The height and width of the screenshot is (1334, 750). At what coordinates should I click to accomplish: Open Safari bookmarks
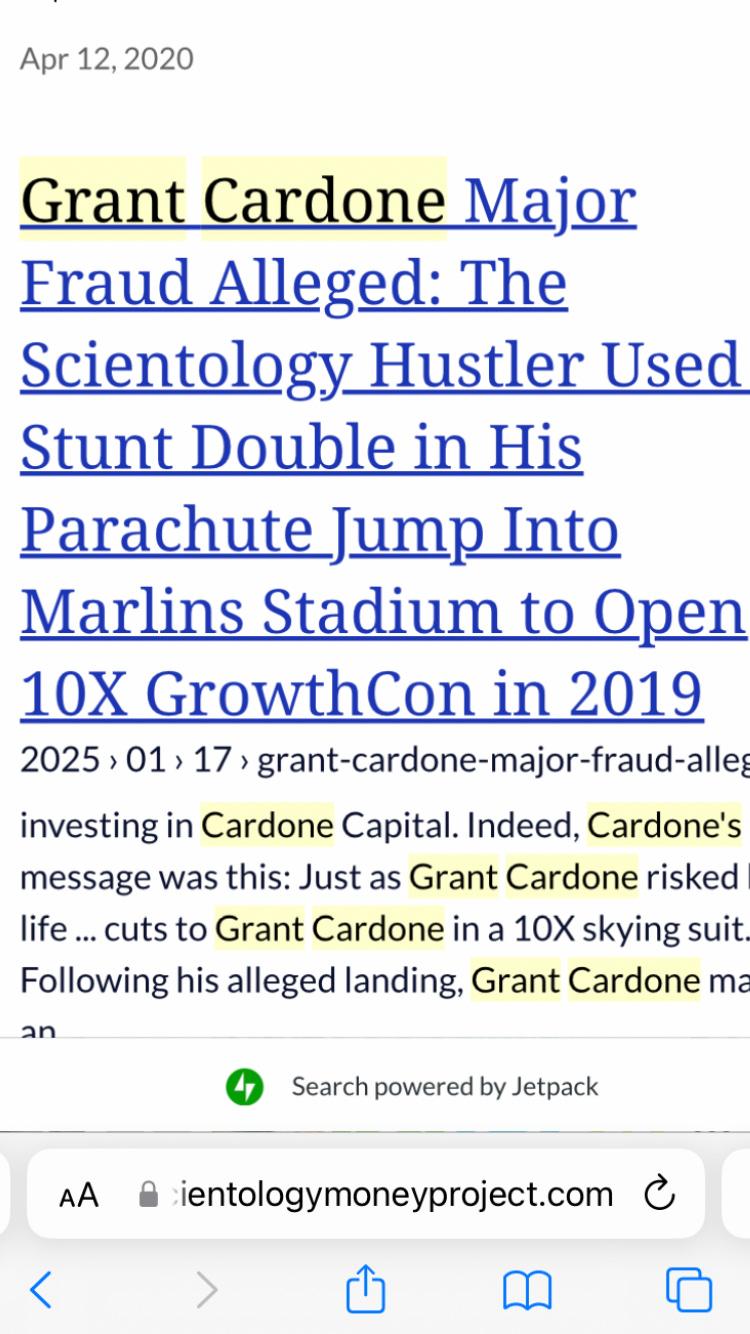(x=527, y=1290)
